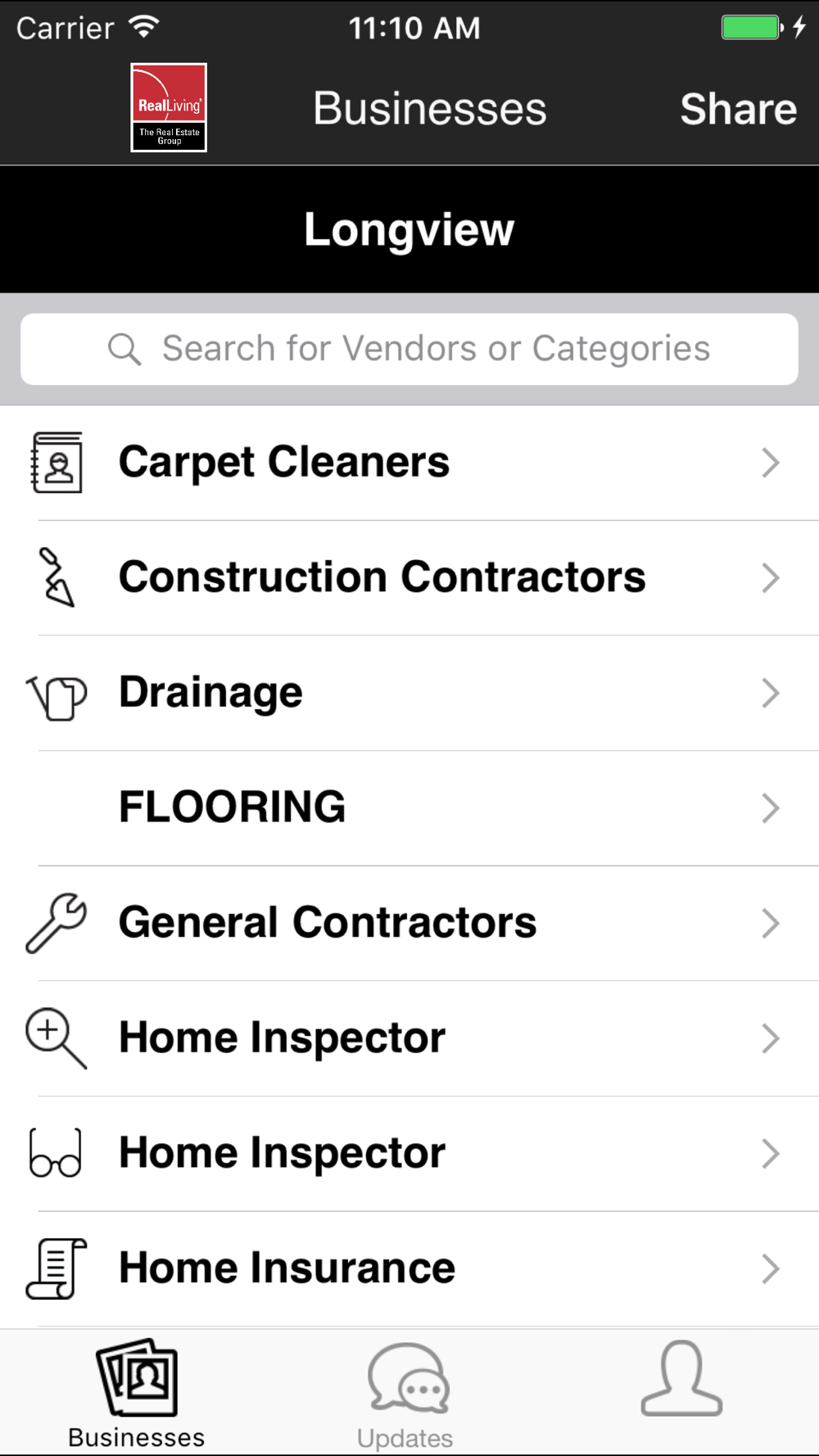Share the businesses list

pos(738,109)
